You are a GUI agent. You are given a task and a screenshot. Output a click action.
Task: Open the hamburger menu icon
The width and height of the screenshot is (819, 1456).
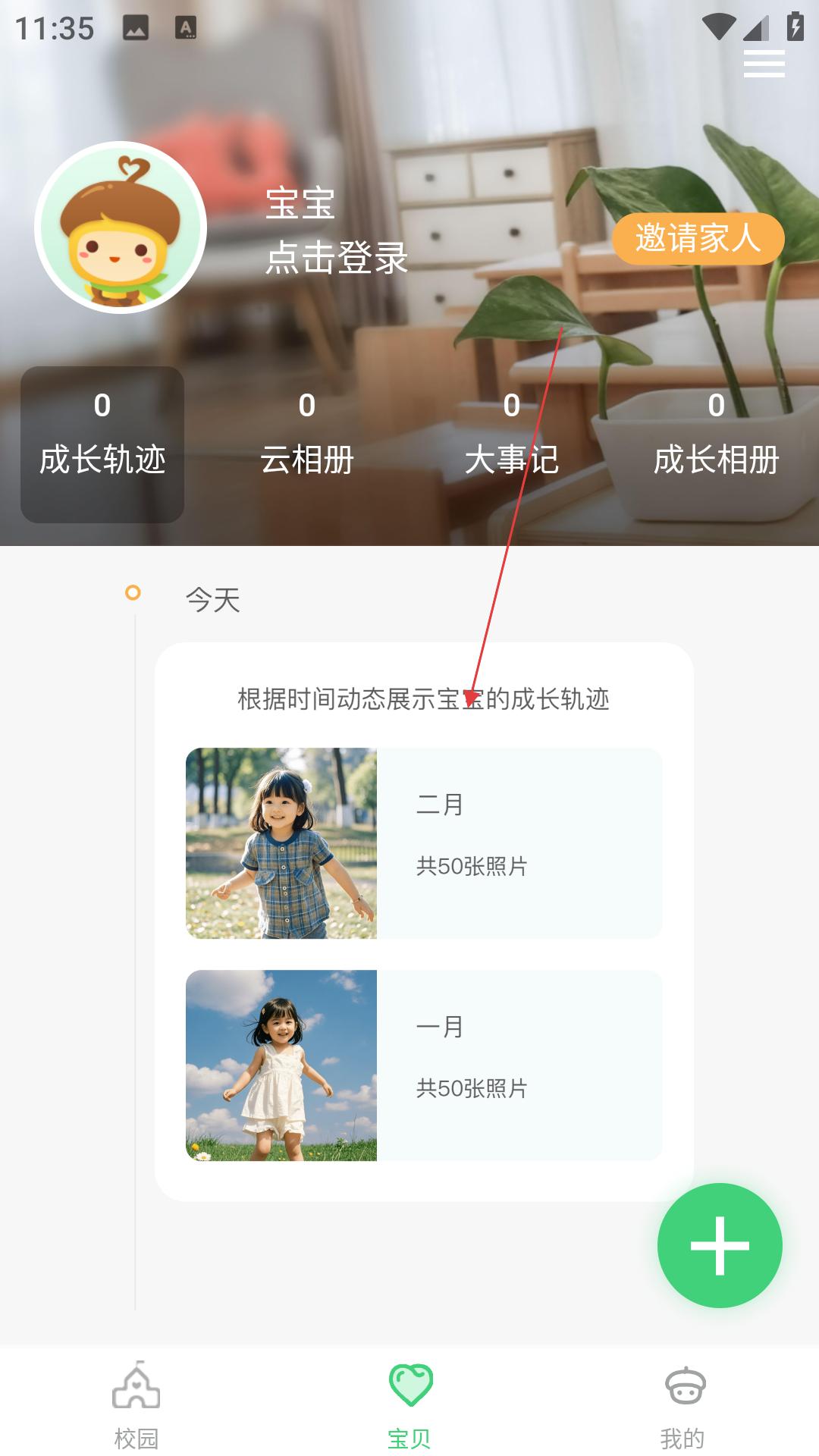point(764,64)
